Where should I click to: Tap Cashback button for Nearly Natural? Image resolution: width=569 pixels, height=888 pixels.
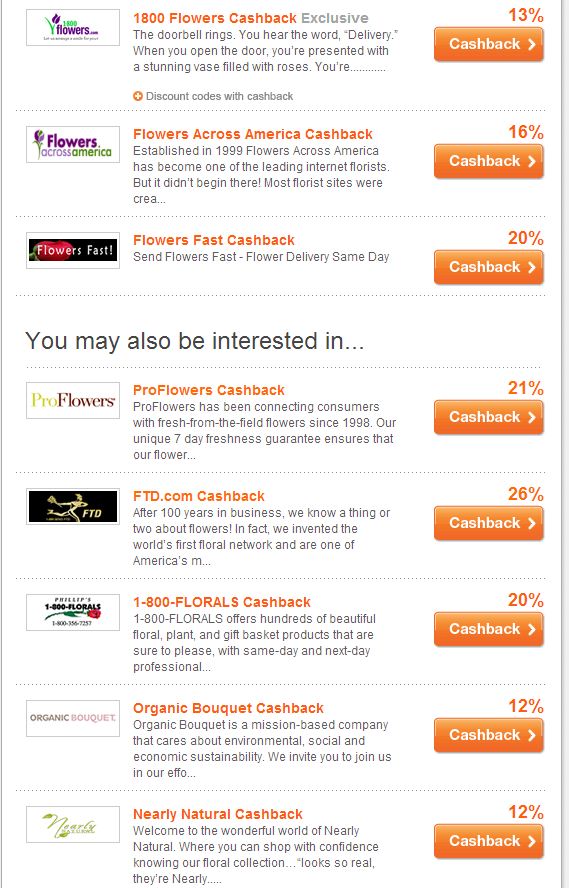pyautogui.click(x=489, y=841)
